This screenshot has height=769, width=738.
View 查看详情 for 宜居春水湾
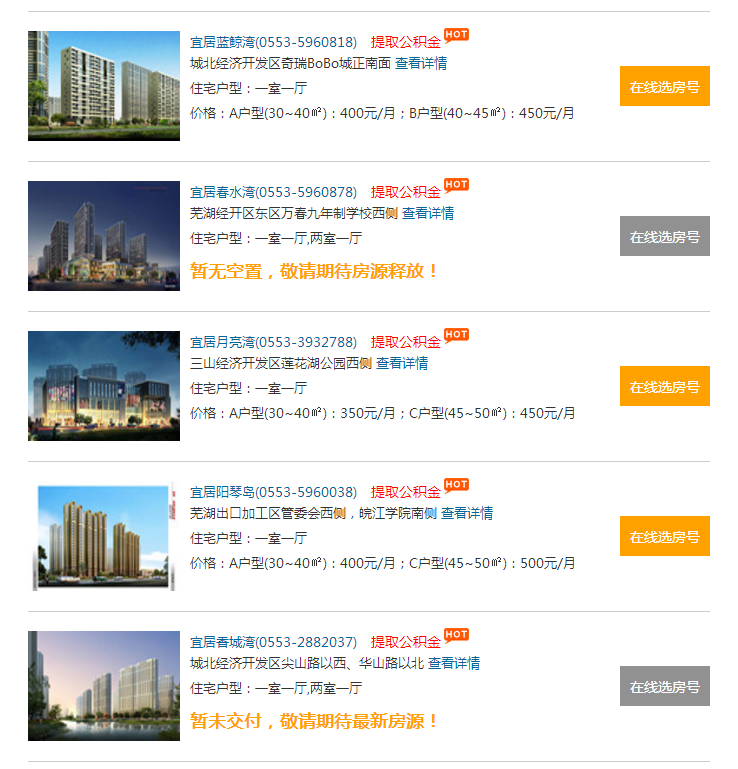(x=428, y=213)
